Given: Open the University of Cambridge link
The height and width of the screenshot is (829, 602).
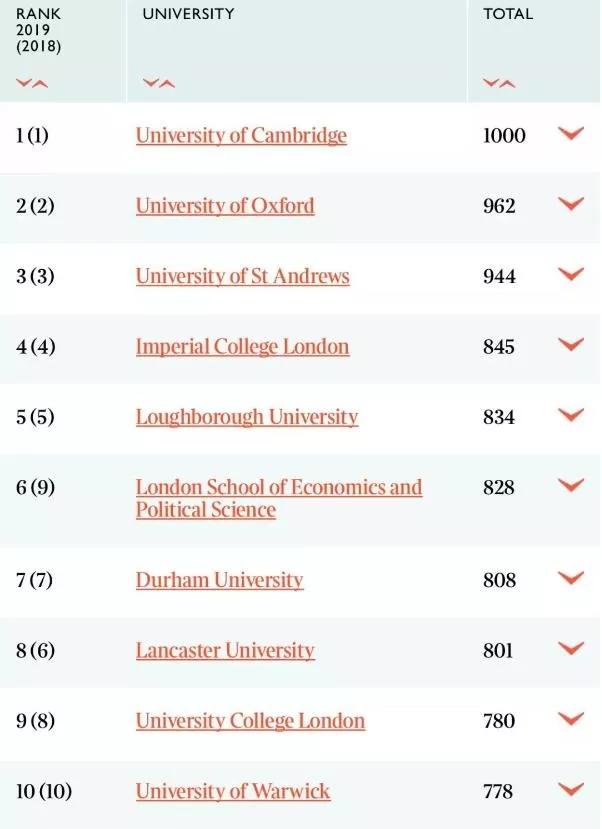Looking at the screenshot, I should [x=241, y=135].
